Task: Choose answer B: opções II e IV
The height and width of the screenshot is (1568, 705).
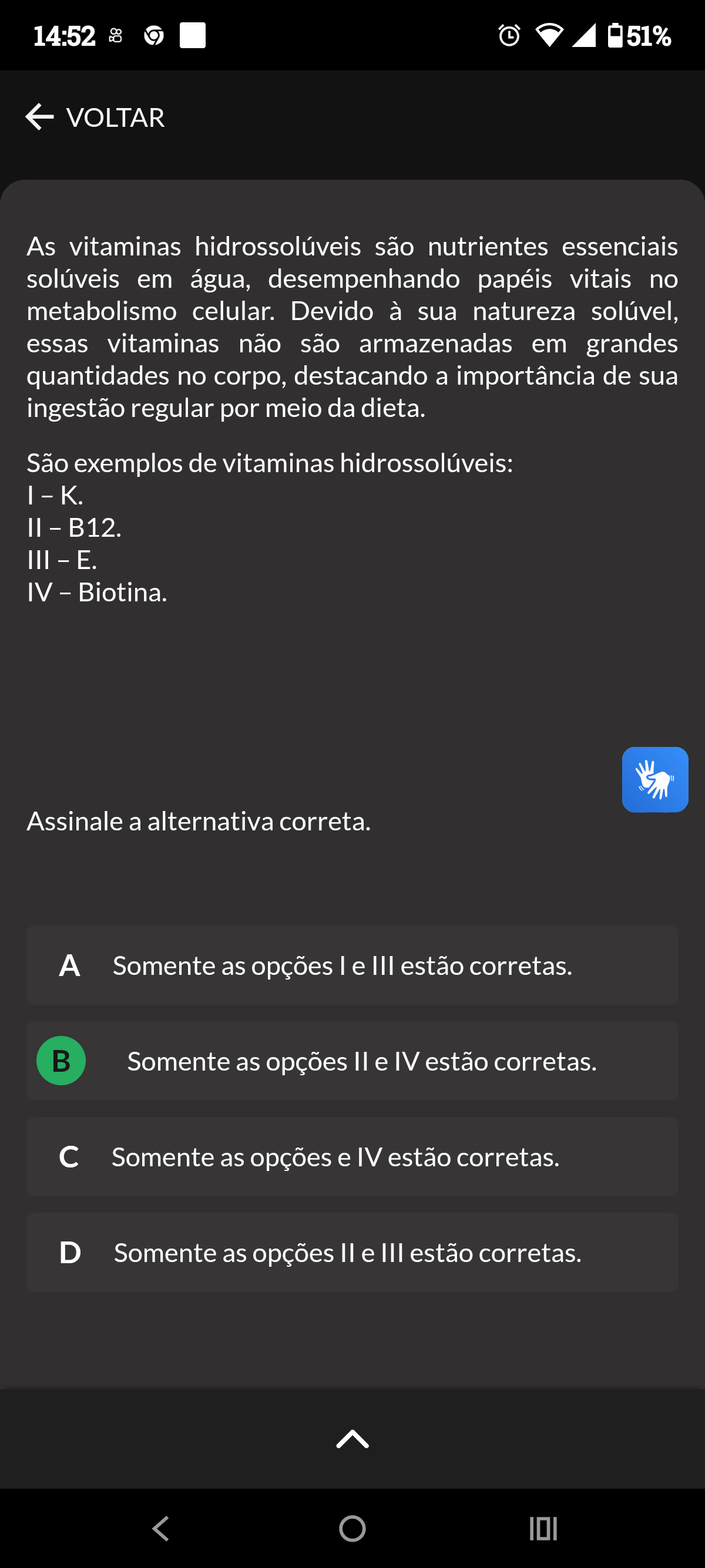Action: coord(352,1061)
